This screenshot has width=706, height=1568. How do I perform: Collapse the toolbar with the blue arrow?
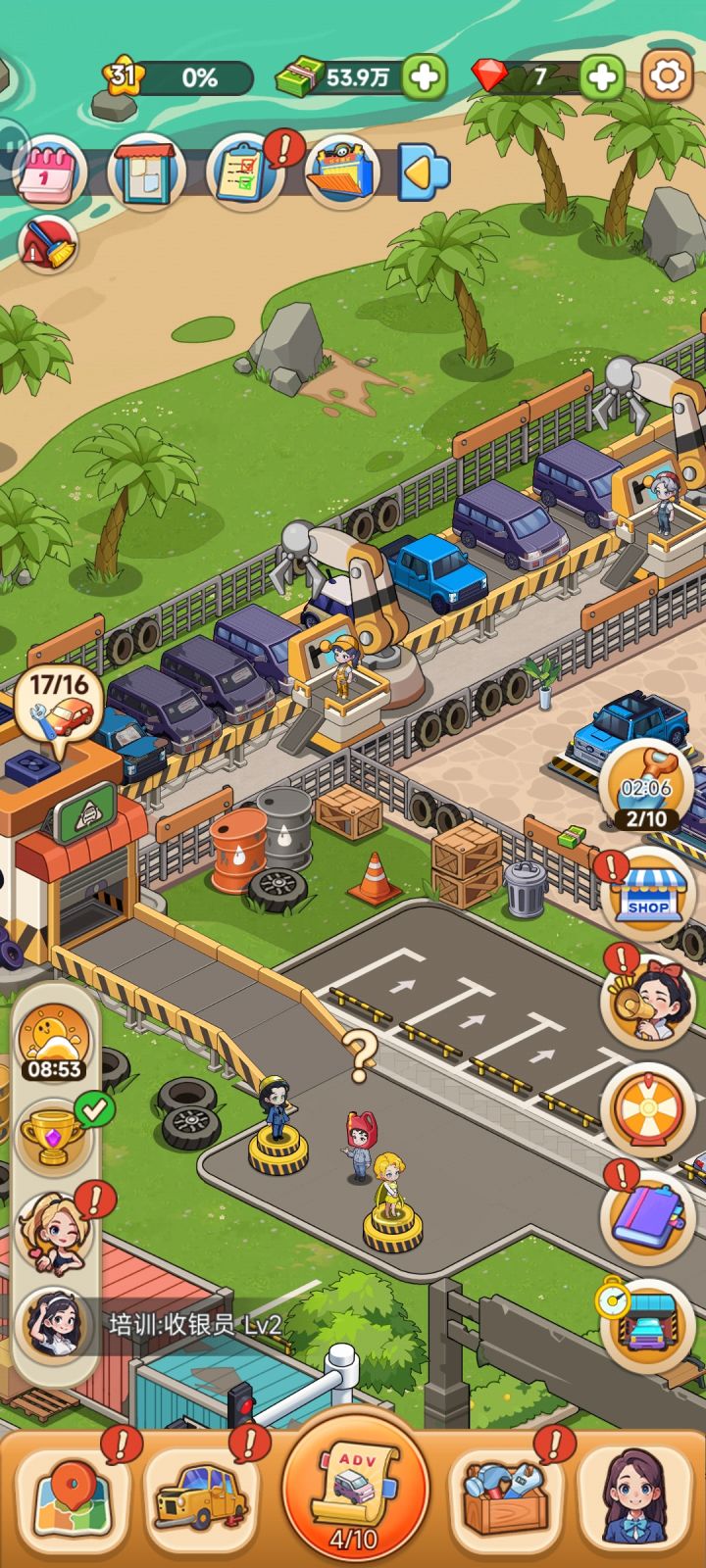click(424, 171)
